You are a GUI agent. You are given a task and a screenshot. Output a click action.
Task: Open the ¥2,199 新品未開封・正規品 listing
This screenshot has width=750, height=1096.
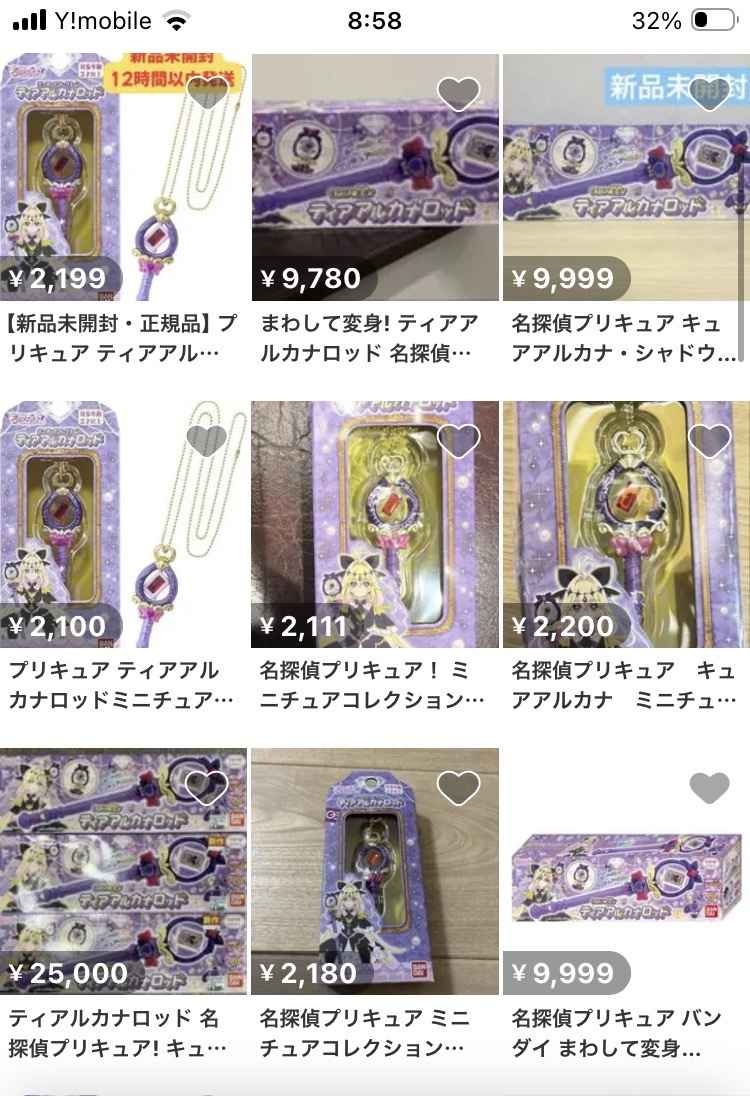pyautogui.click(x=124, y=178)
